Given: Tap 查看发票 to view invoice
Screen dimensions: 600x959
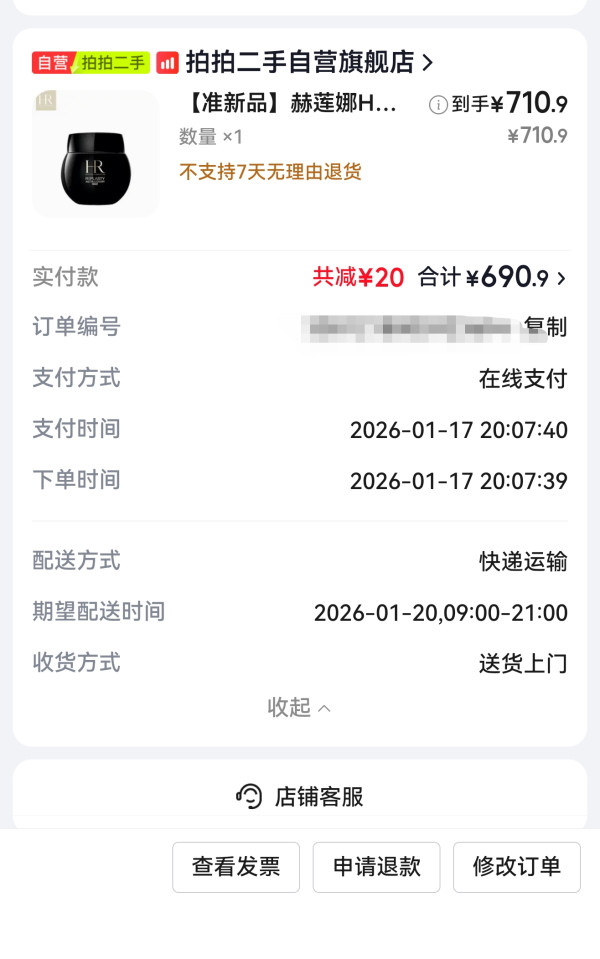Looking at the screenshot, I should tap(236, 867).
